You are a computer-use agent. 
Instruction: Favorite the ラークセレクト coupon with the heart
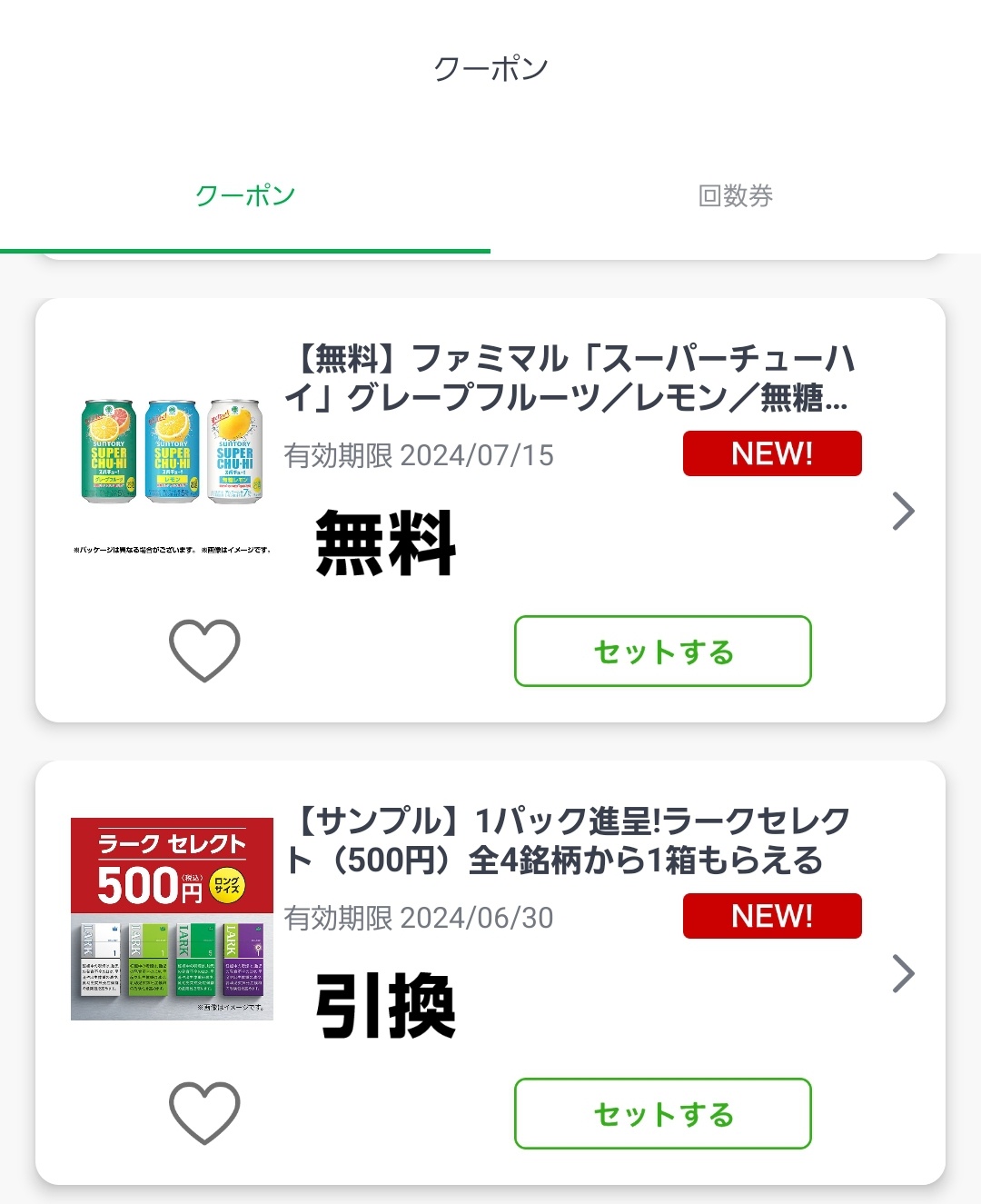(x=204, y=1113)
